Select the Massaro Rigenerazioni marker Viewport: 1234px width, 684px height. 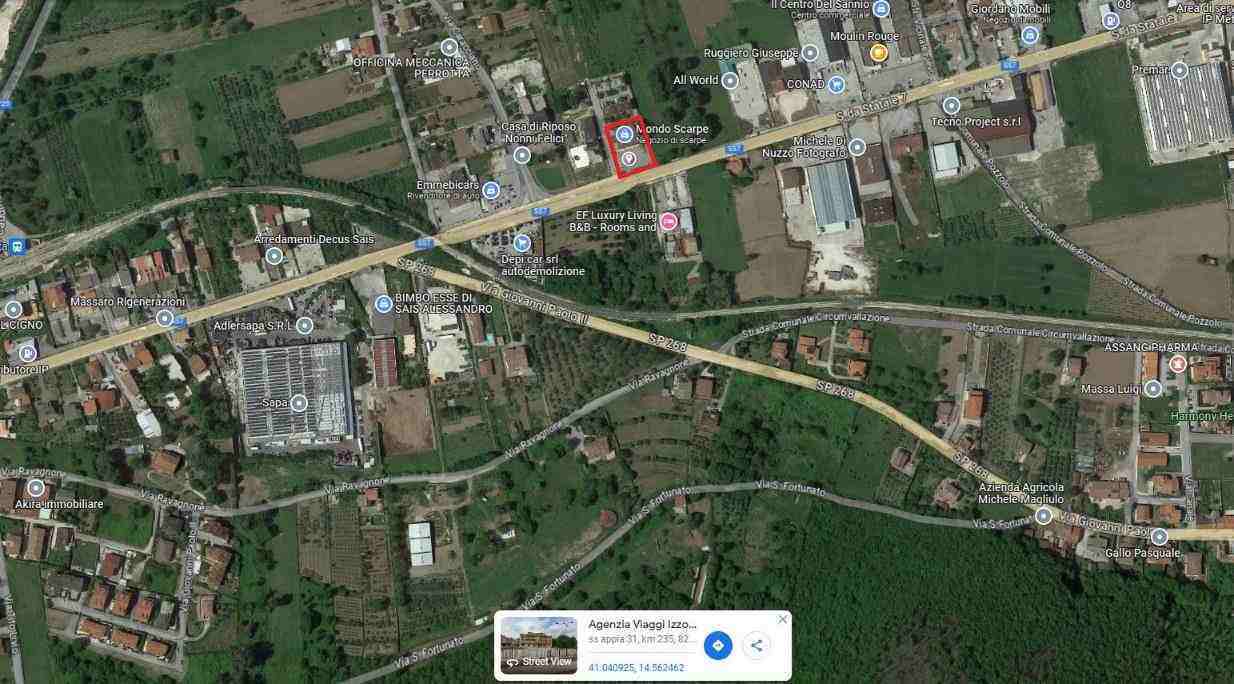point(165,318)
